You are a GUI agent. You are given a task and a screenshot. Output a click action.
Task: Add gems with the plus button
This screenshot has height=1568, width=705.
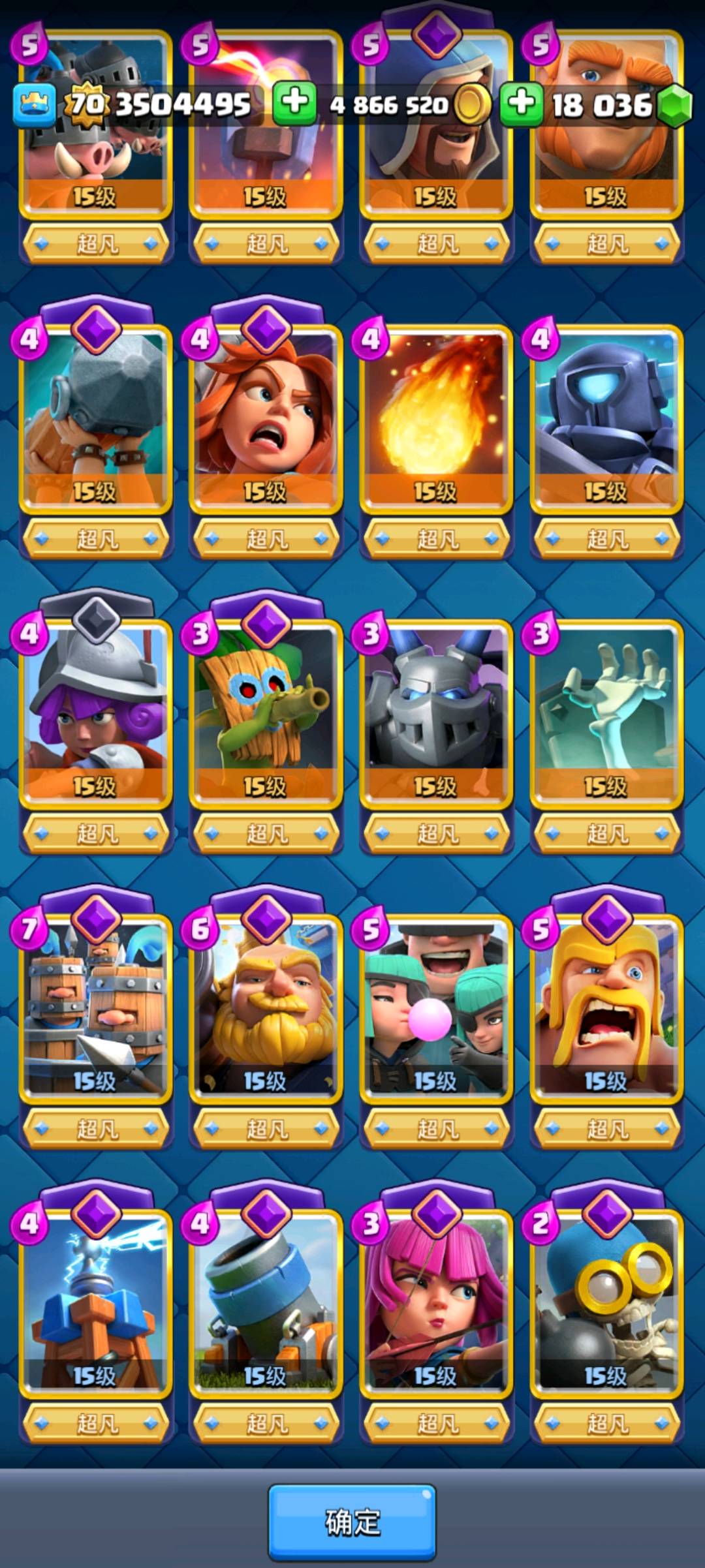521,103
